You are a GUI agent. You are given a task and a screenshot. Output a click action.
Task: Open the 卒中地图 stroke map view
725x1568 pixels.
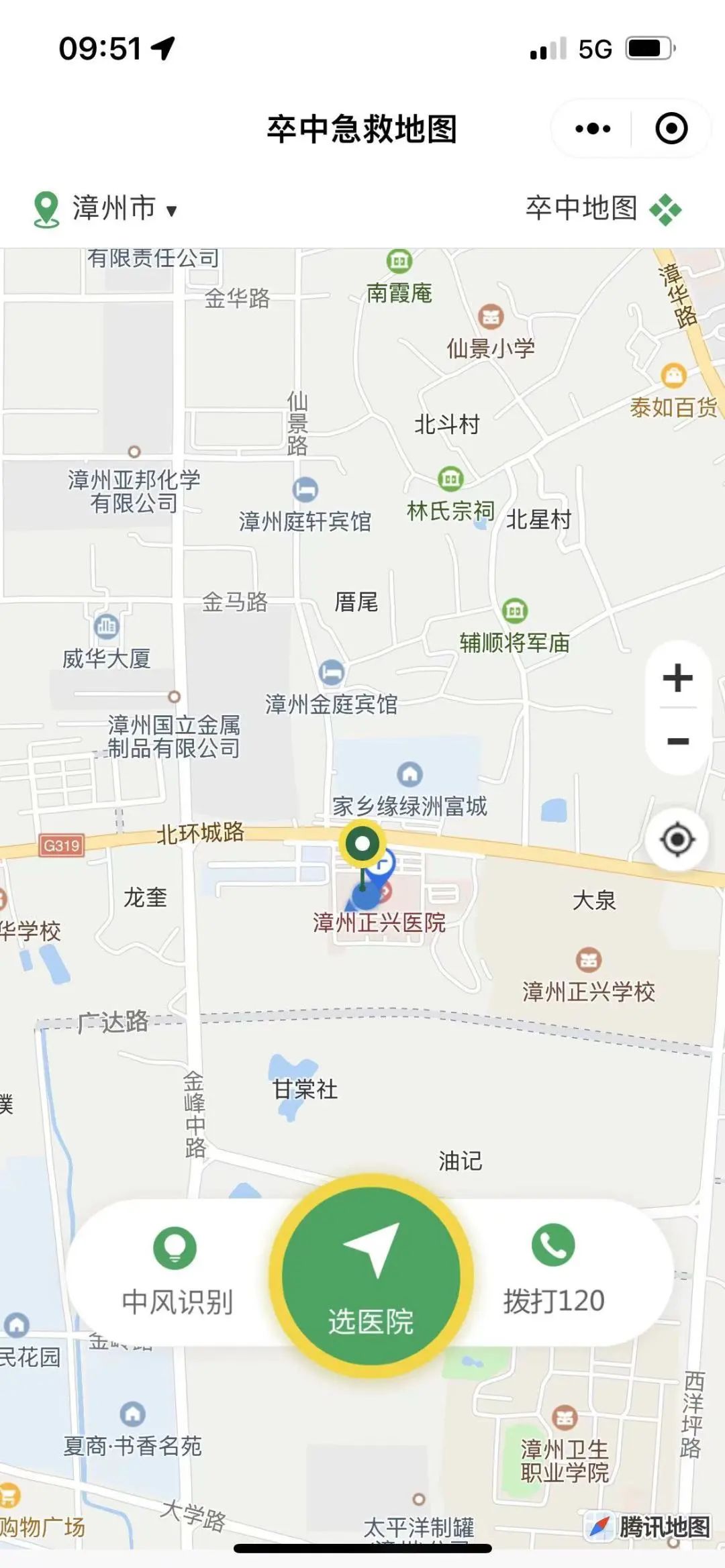click(x=602, y=209)
